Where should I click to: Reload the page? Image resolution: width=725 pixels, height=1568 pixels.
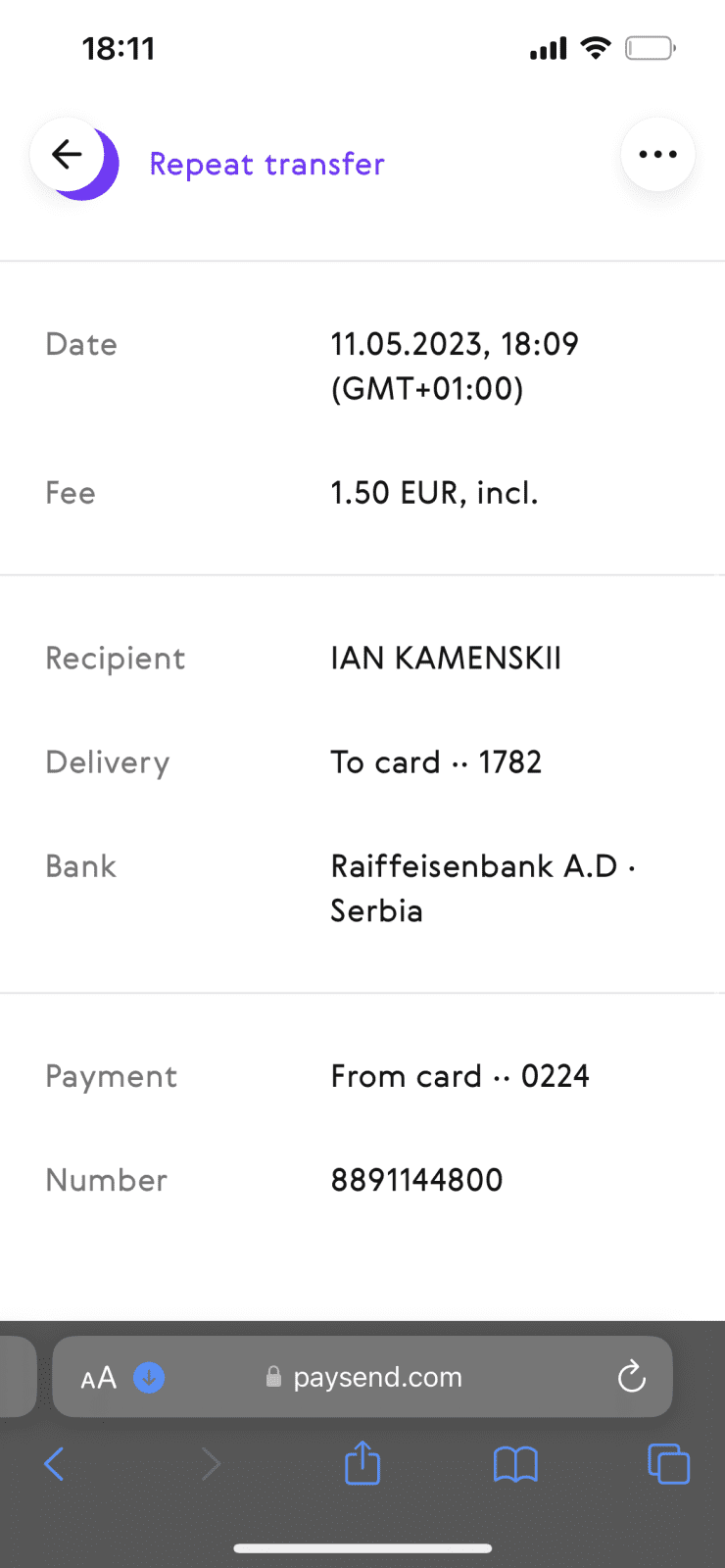pyautogui.click(x=632, y=1378)
